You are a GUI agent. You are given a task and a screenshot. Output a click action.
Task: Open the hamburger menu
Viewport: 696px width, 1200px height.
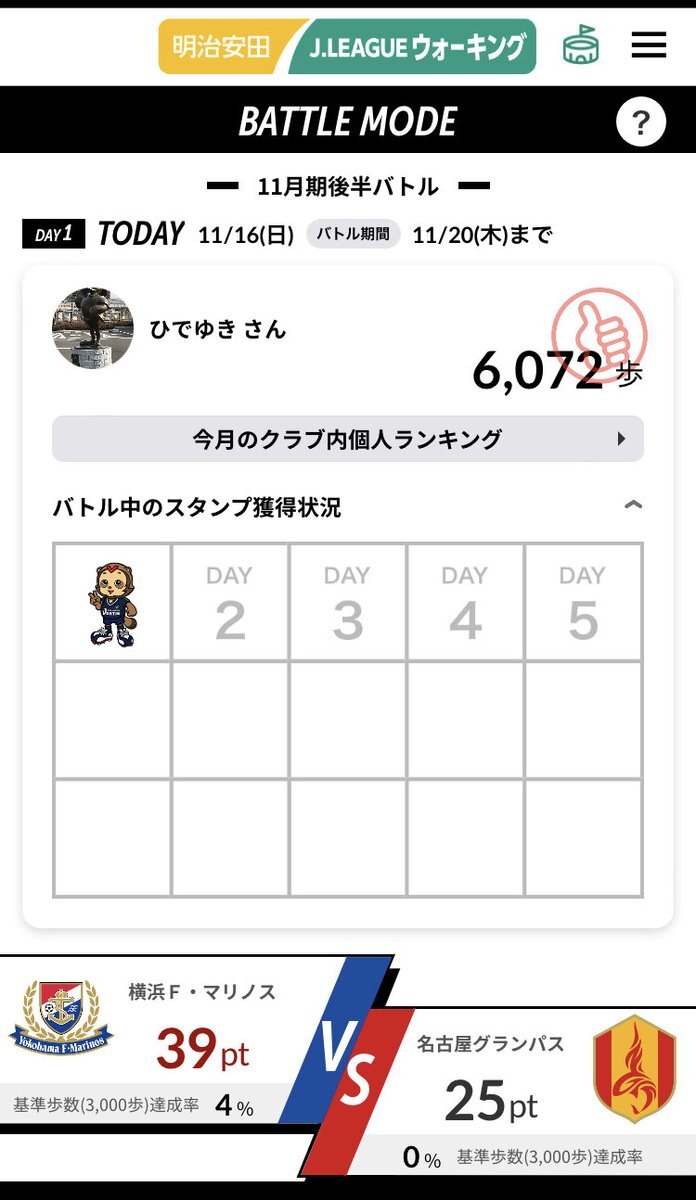click(x=649, y=45)
